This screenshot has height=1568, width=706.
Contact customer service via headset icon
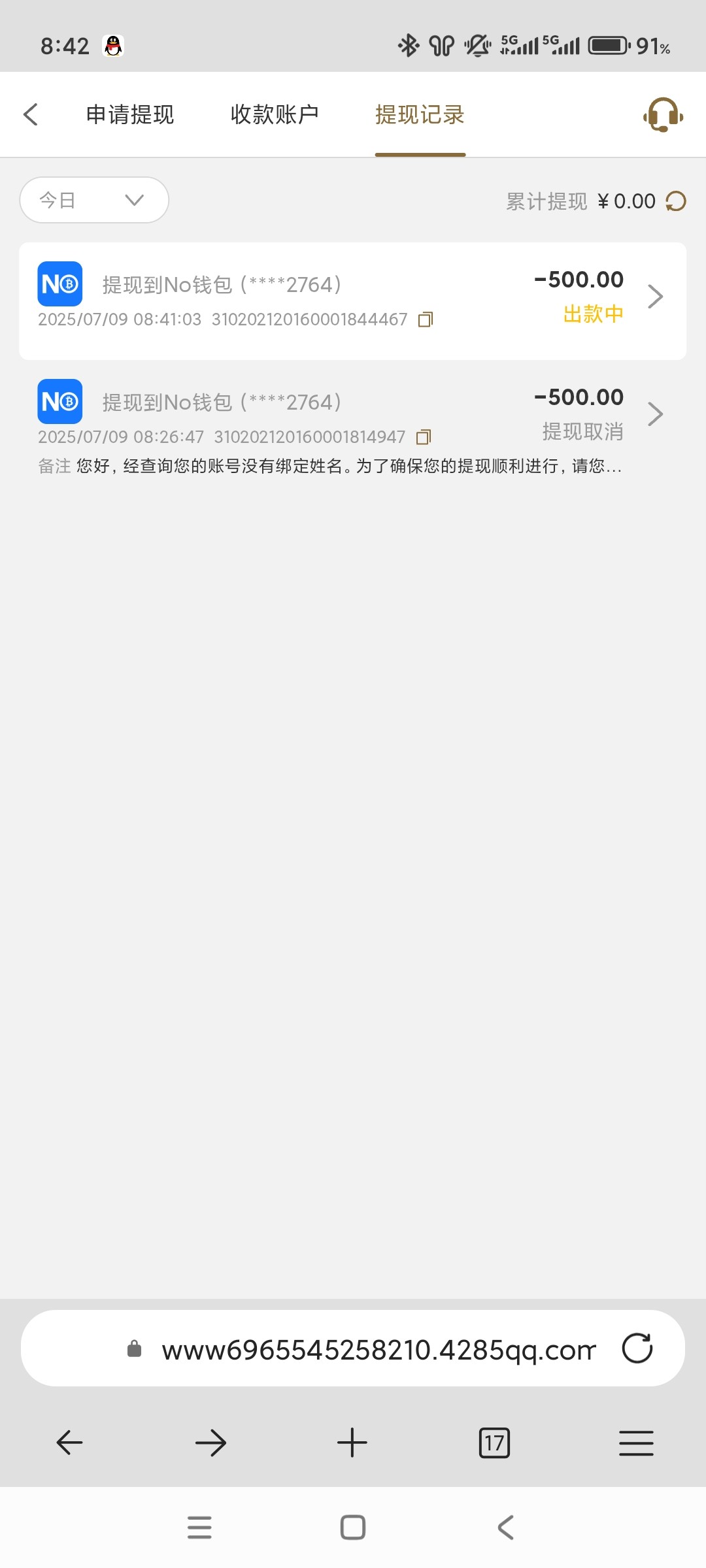(x=663, y=115)
